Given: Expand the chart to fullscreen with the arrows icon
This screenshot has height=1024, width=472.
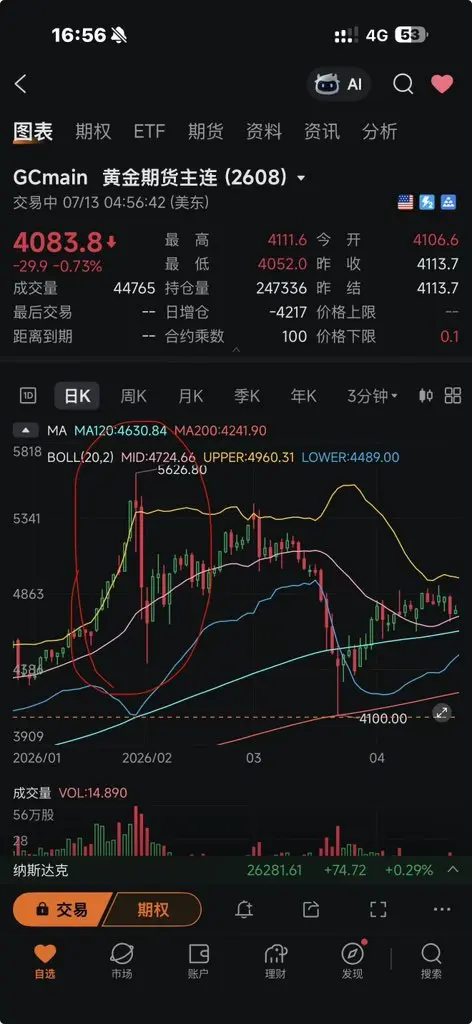Looking at the screenshot, I should (442, 713).
